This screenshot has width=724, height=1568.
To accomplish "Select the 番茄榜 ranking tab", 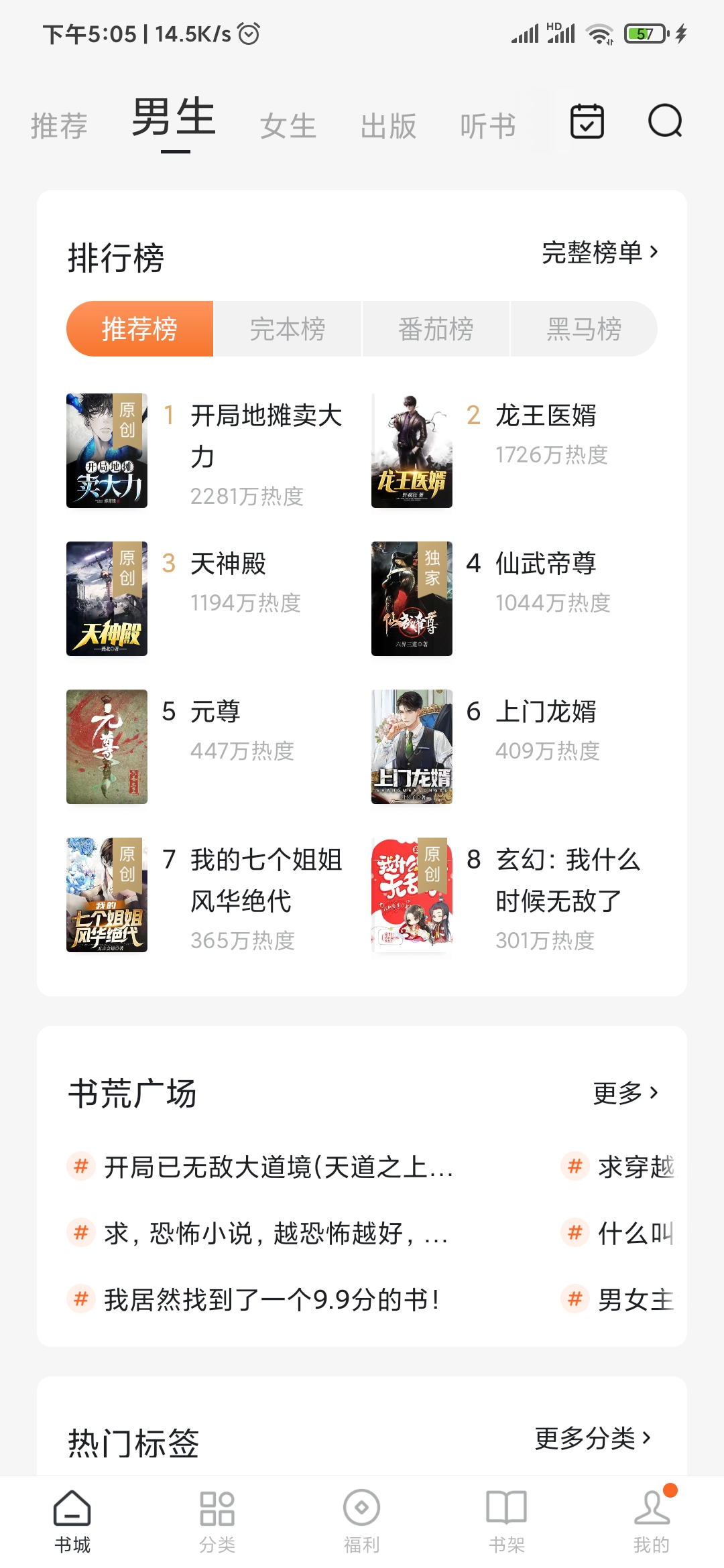I will 436,329.
